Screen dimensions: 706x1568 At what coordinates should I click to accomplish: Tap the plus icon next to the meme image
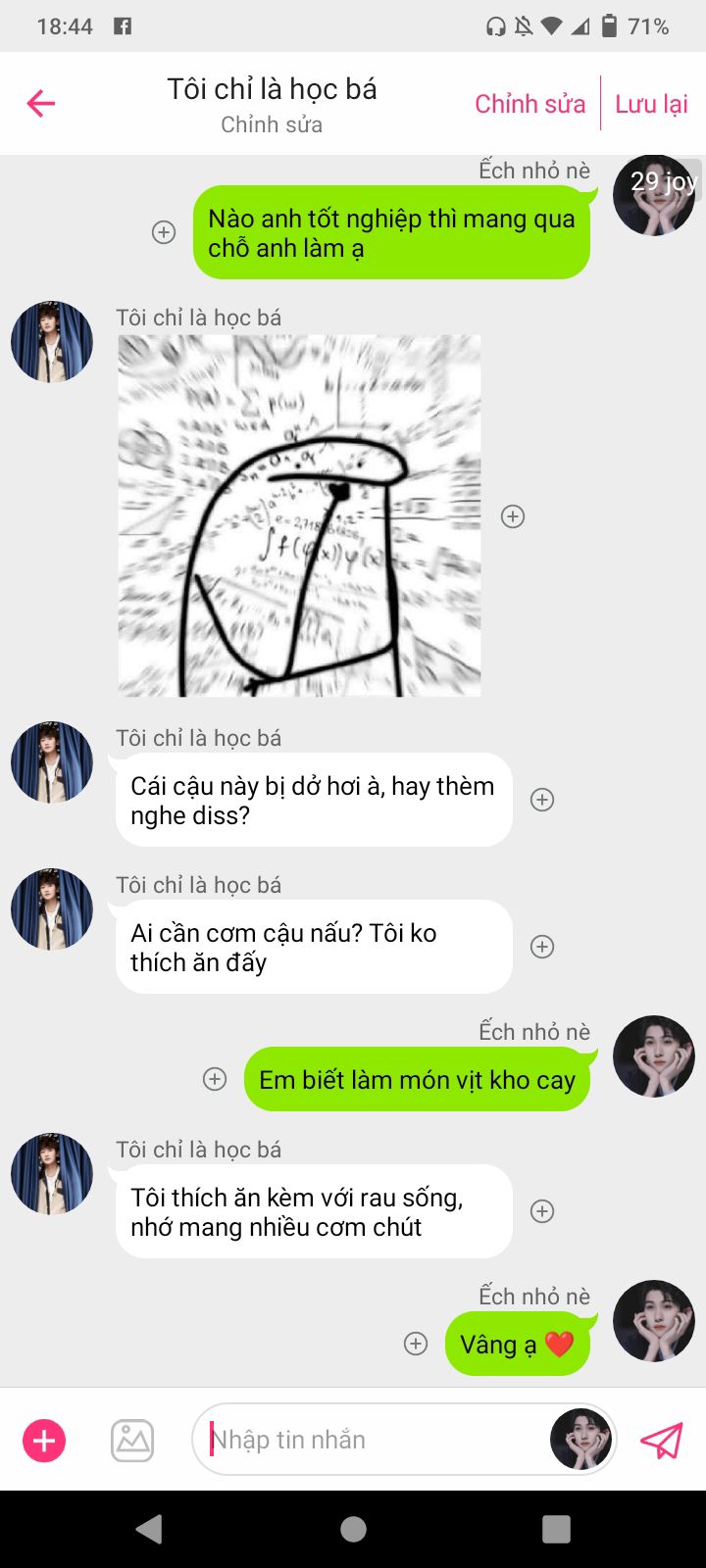(513, 516)
